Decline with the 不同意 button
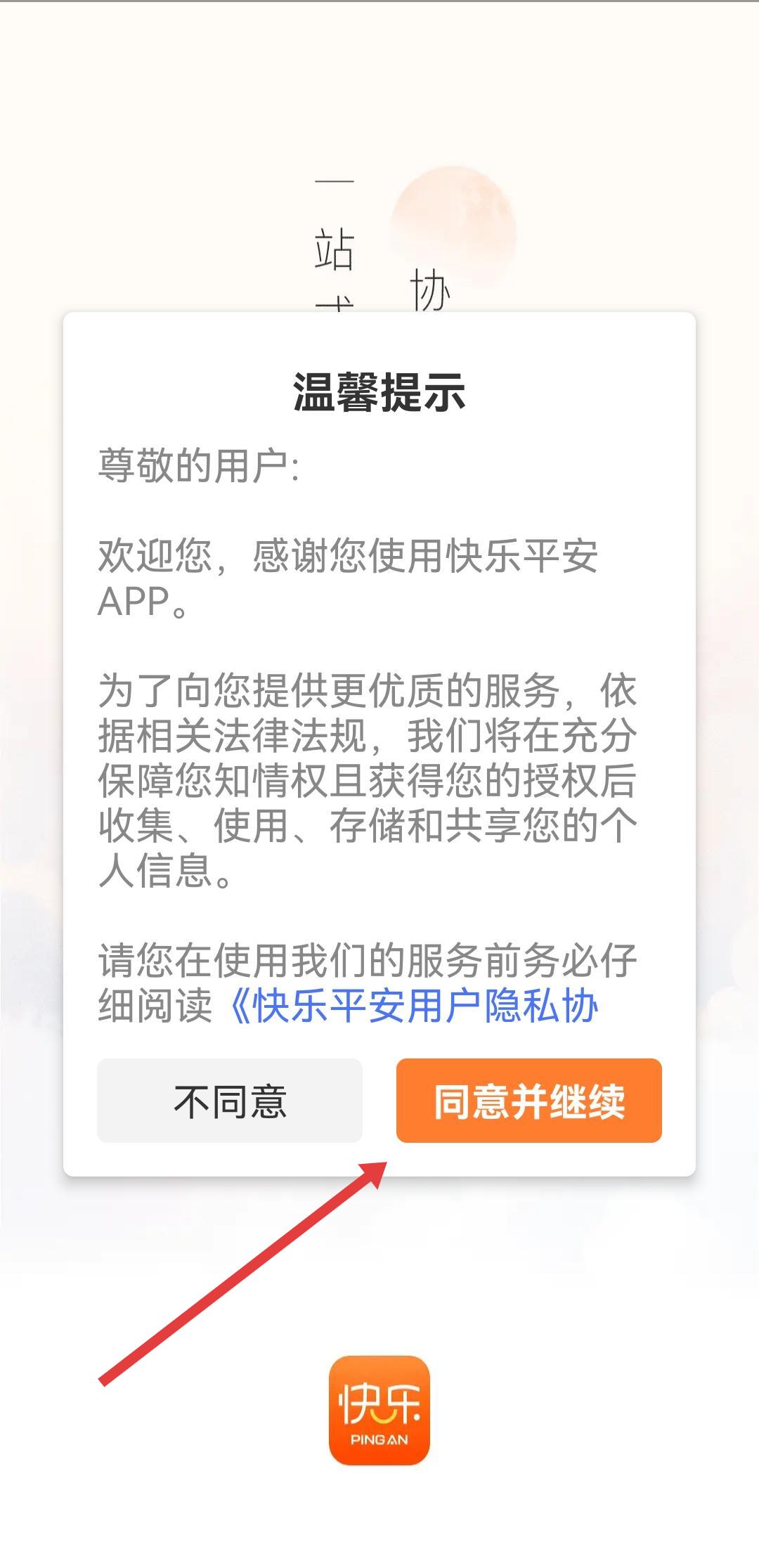The image size is (759, 1568). [230, 1101]
